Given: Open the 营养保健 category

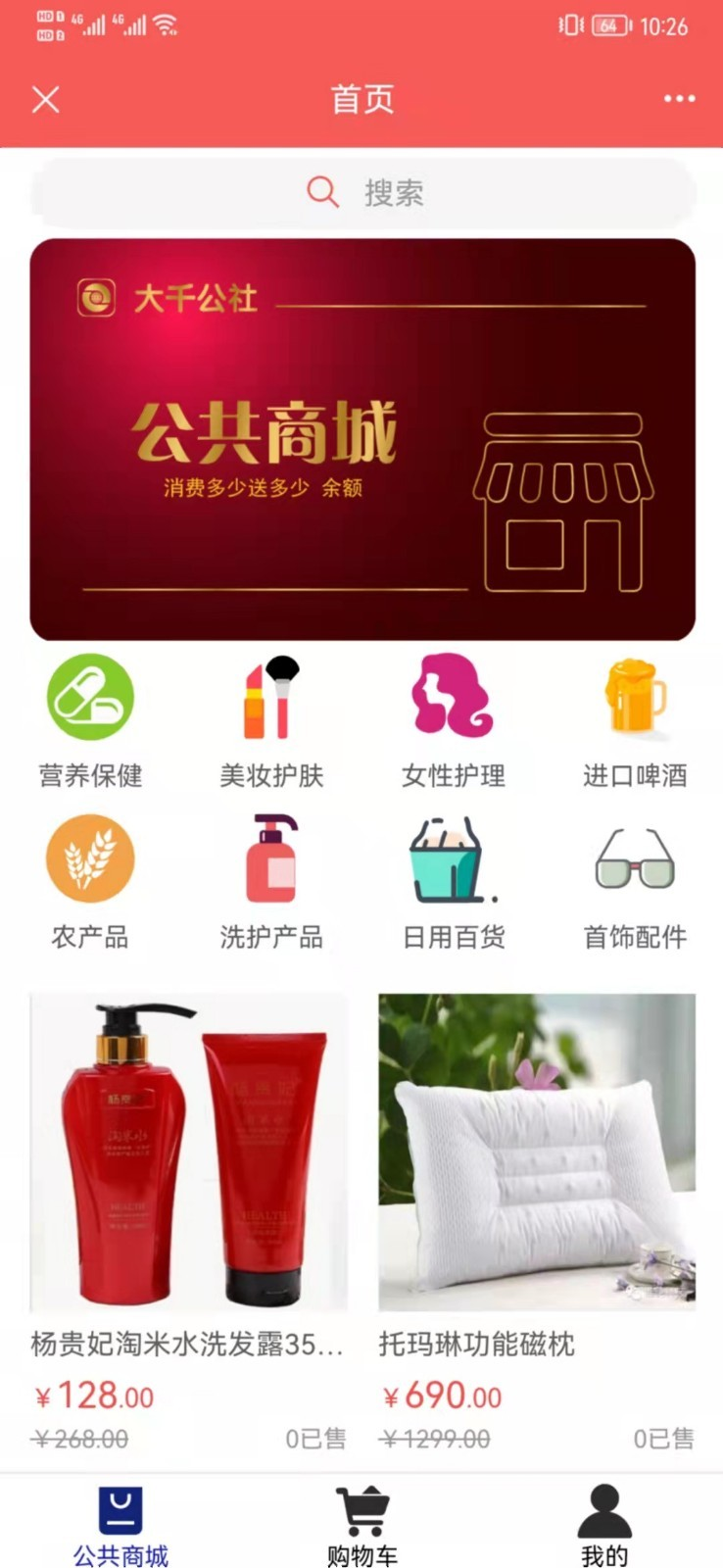Looking at the screenshot, I should 90,721.
